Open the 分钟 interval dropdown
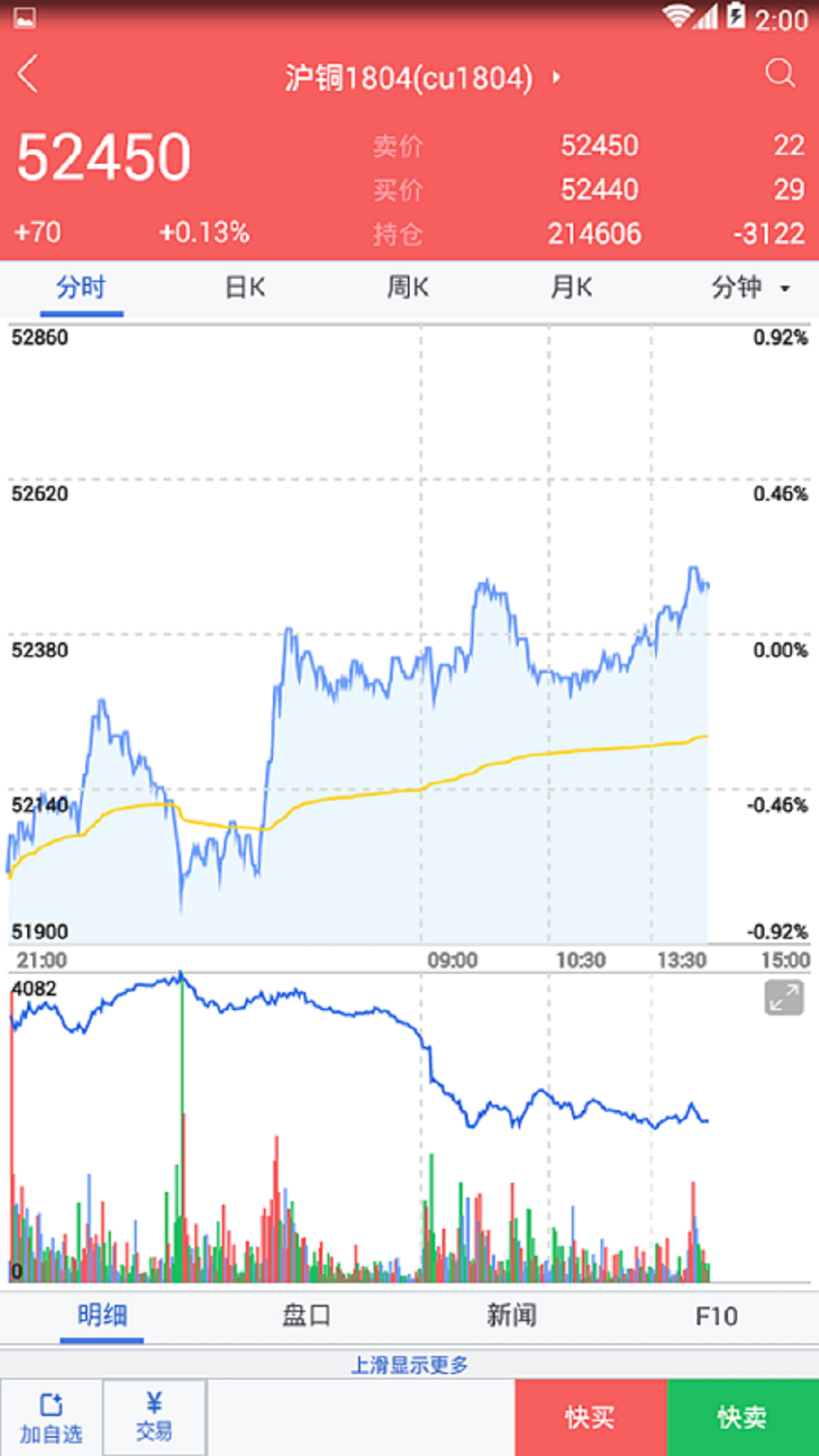Image resolution: width=819 pixels, height=1456 pixels. click(x=749, y=287)
